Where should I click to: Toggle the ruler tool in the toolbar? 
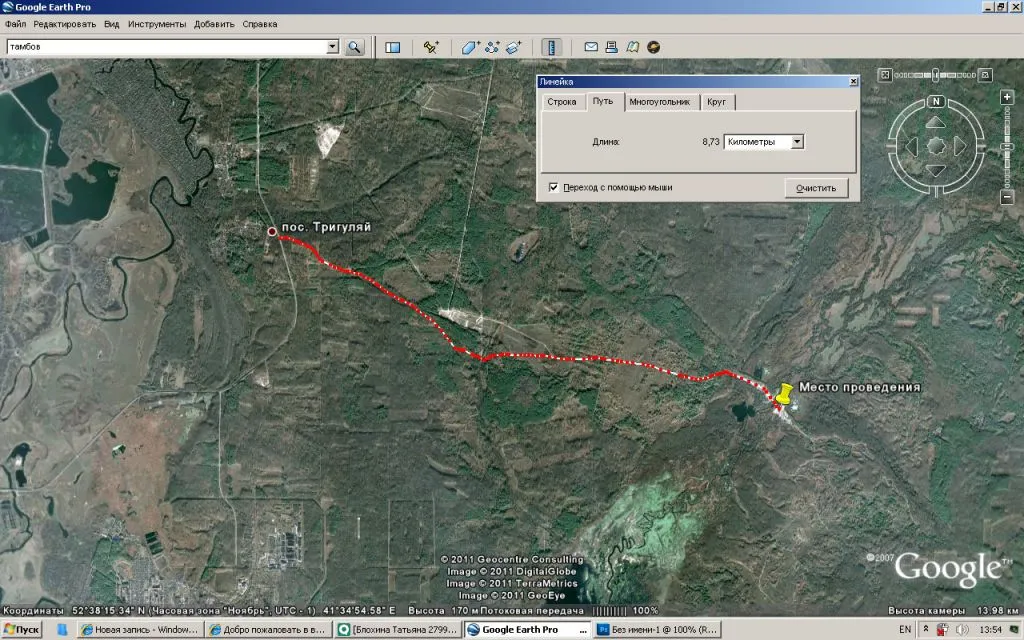point(551,47)
